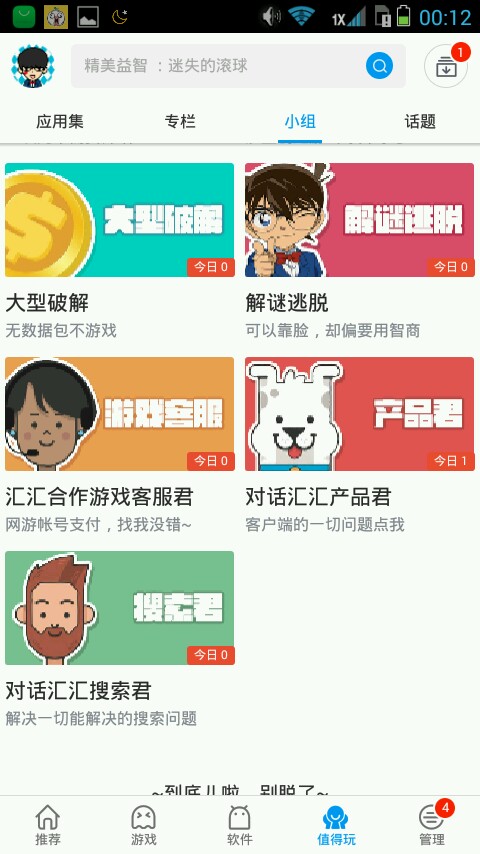Go to 游戏 in bottom navigation

[144, 825]
